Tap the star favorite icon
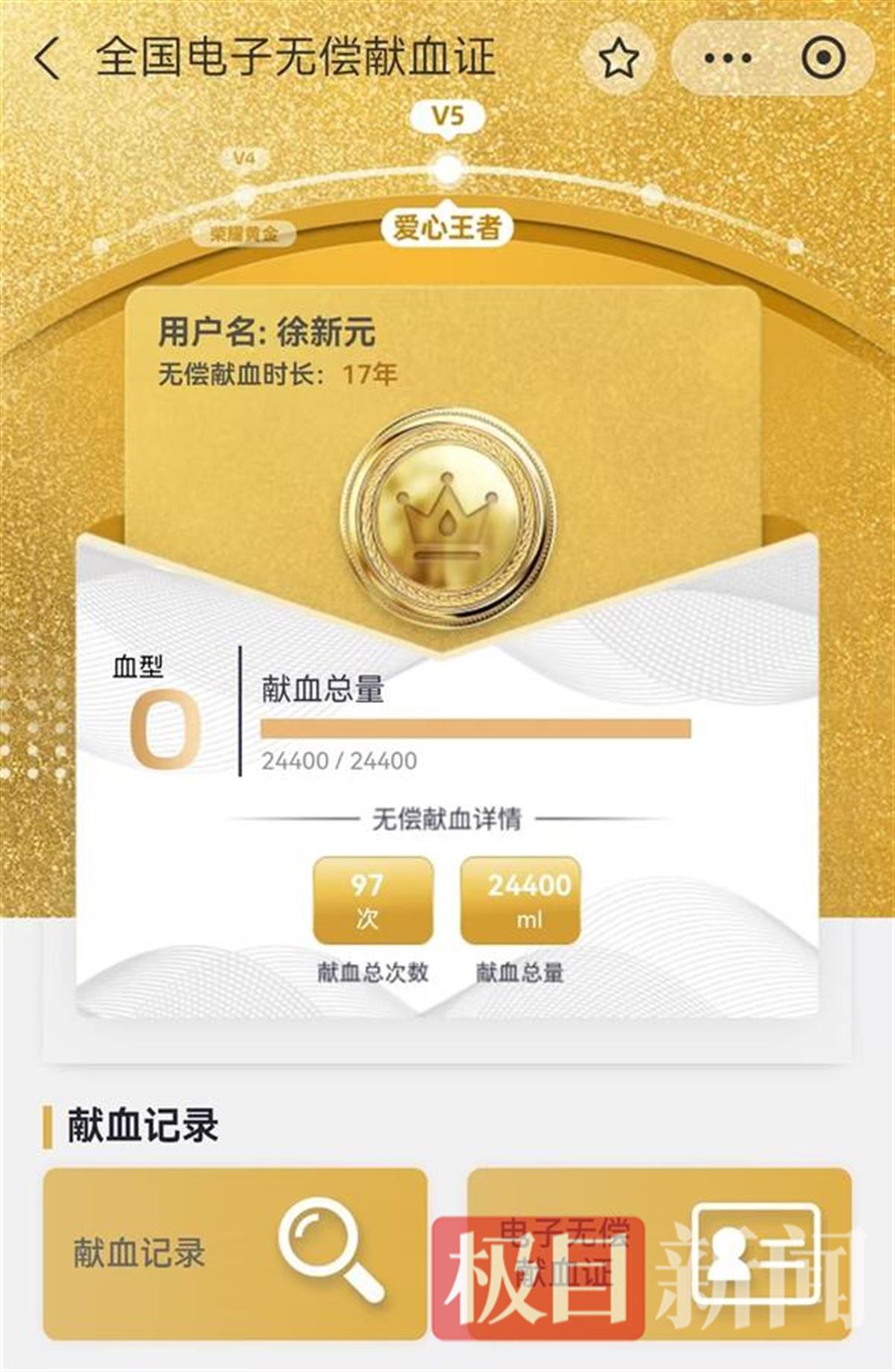 (x=618, y=58)
